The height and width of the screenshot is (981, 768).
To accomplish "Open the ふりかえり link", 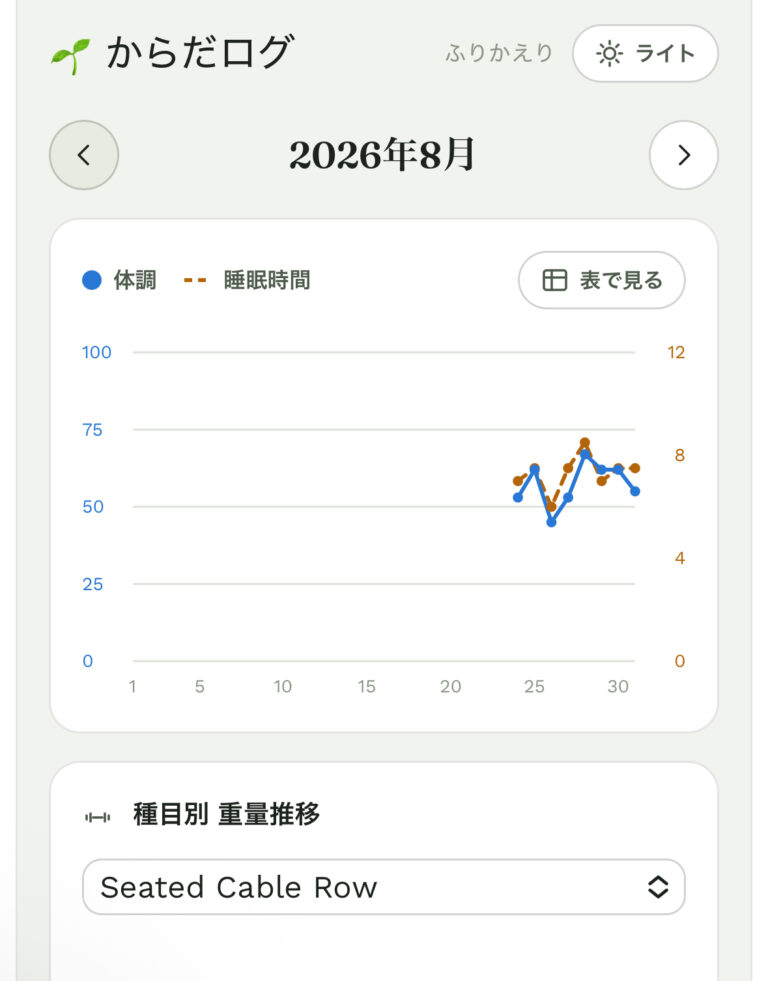I will click(x=499, y=53).
